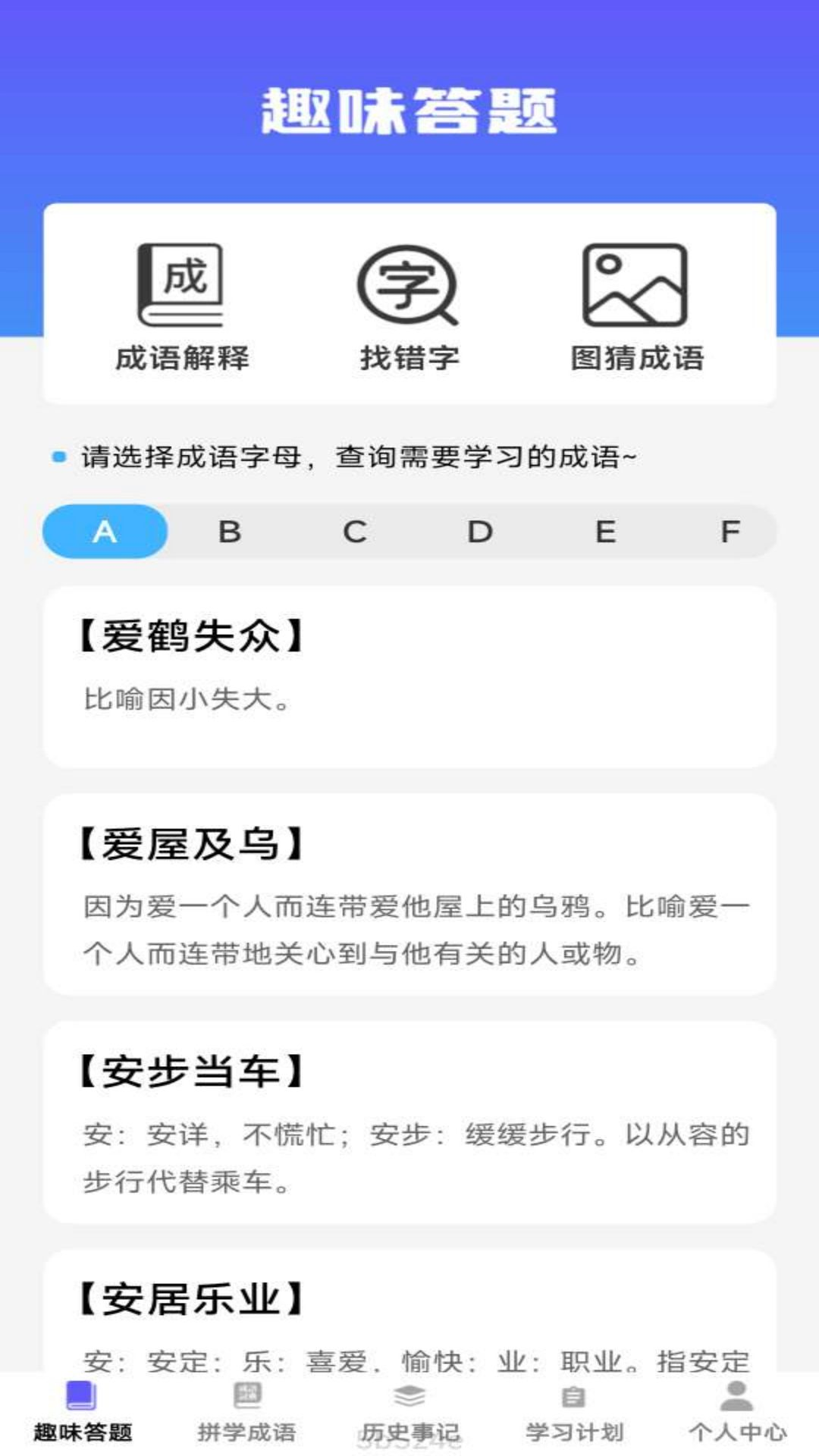The height and width of the screenshot is (1456, 819).
Task: Switch to letter B idioms
Action: (231, 532)
